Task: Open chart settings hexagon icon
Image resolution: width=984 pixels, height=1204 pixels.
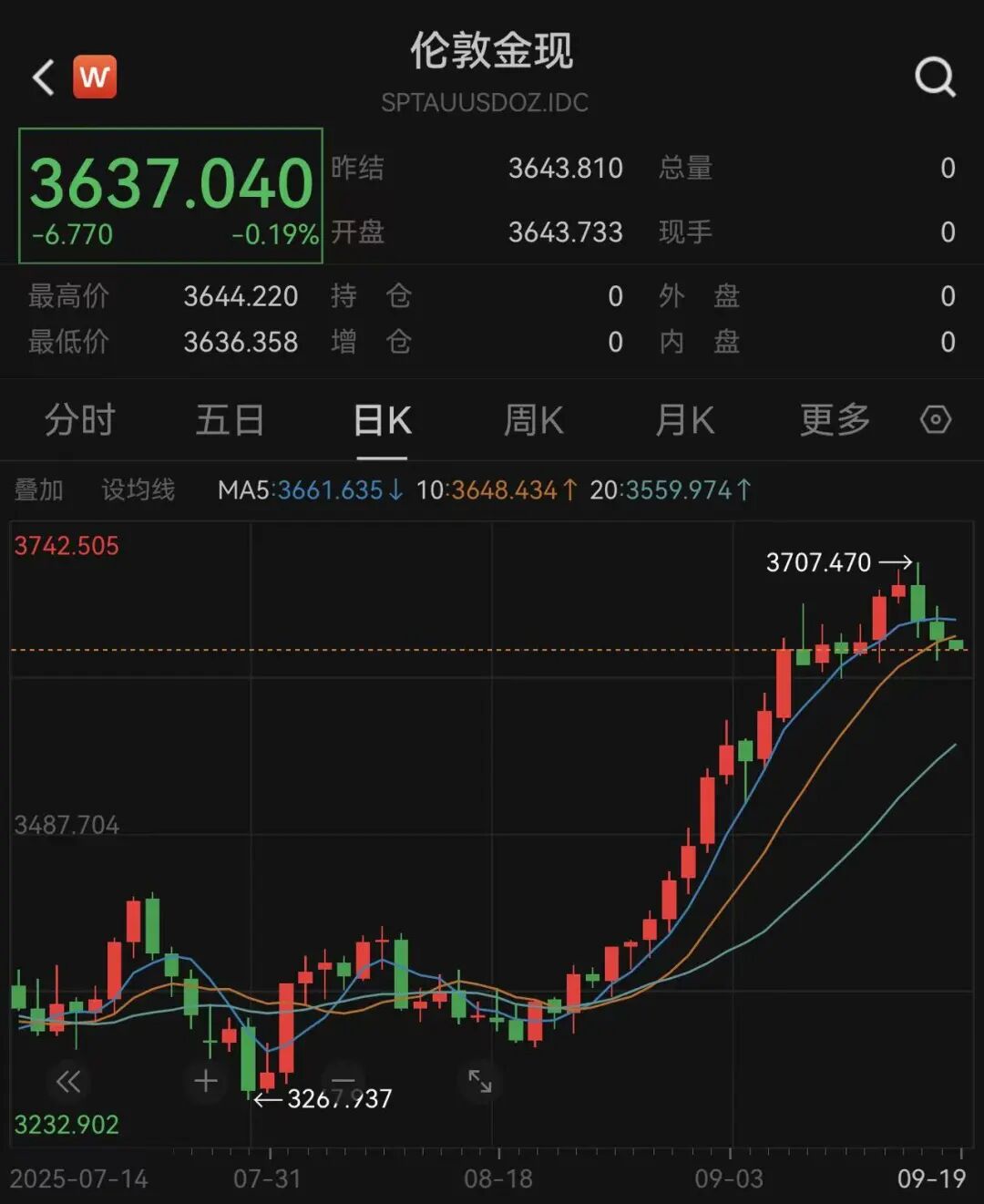Action: pyautogui.click(x=936, y=420)
